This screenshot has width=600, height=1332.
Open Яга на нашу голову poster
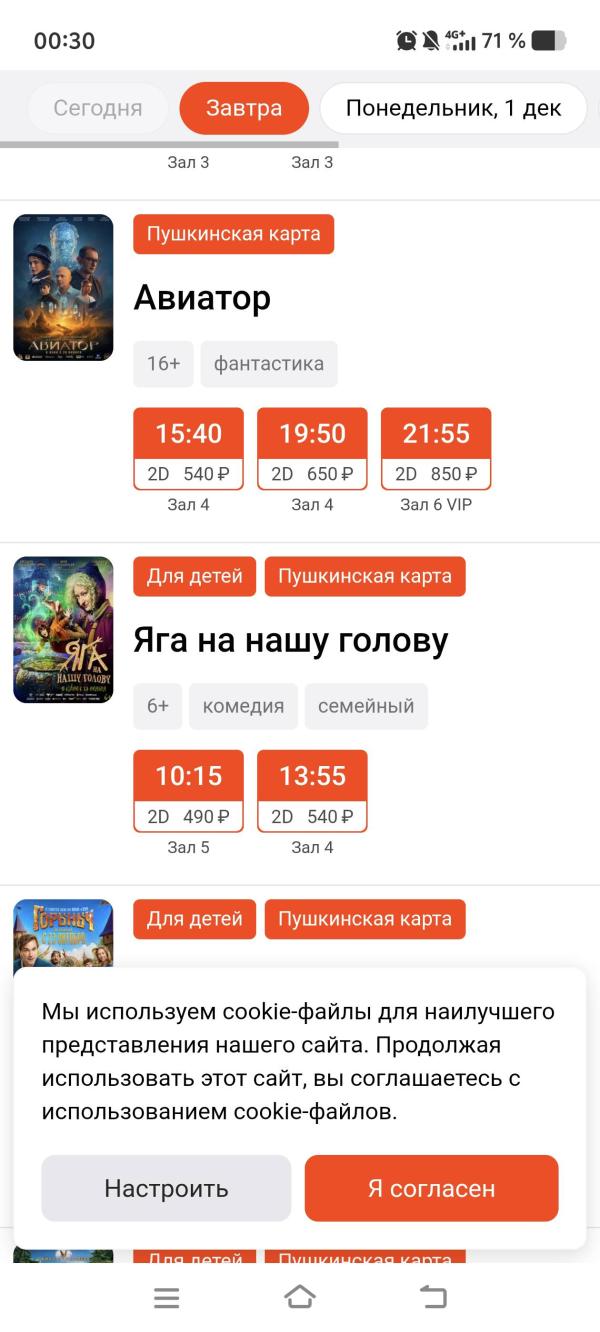(63, 630)
